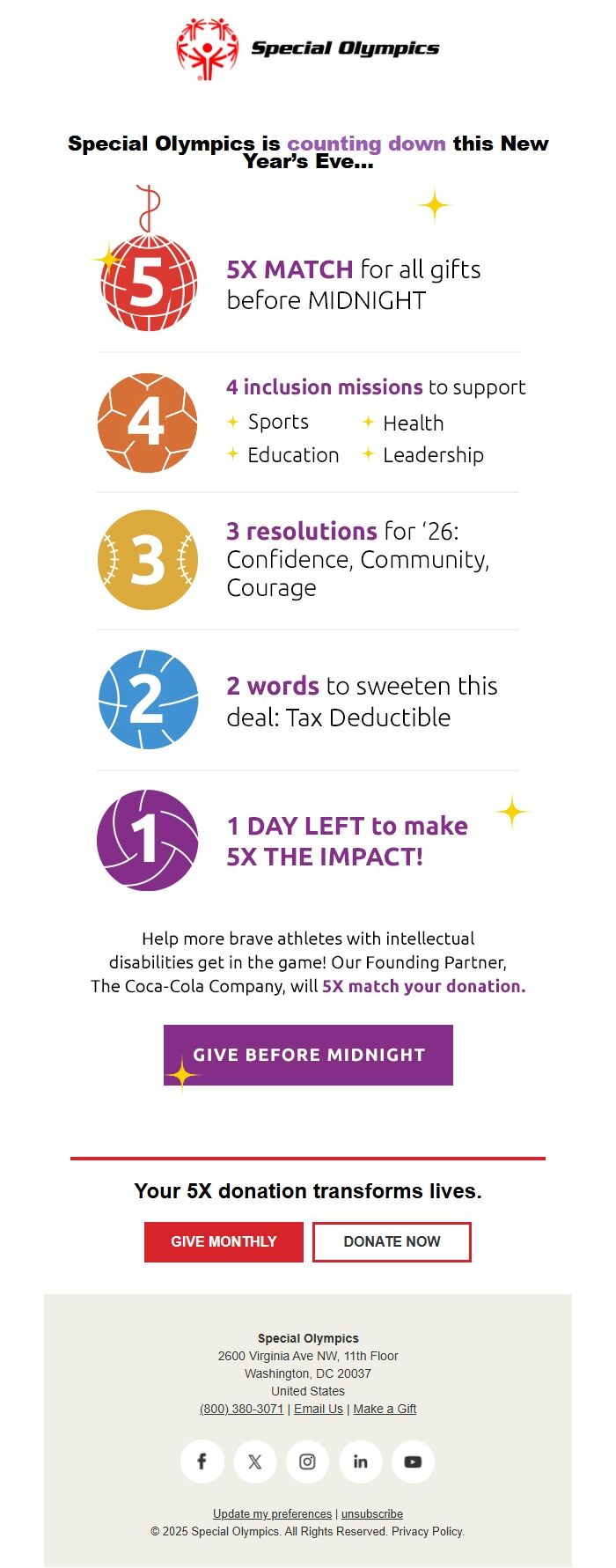Go to the LinkedIn profile icon
The height and width of the screenshot is (1568, 616).
pyautogui.click(x=360, y=1461)
